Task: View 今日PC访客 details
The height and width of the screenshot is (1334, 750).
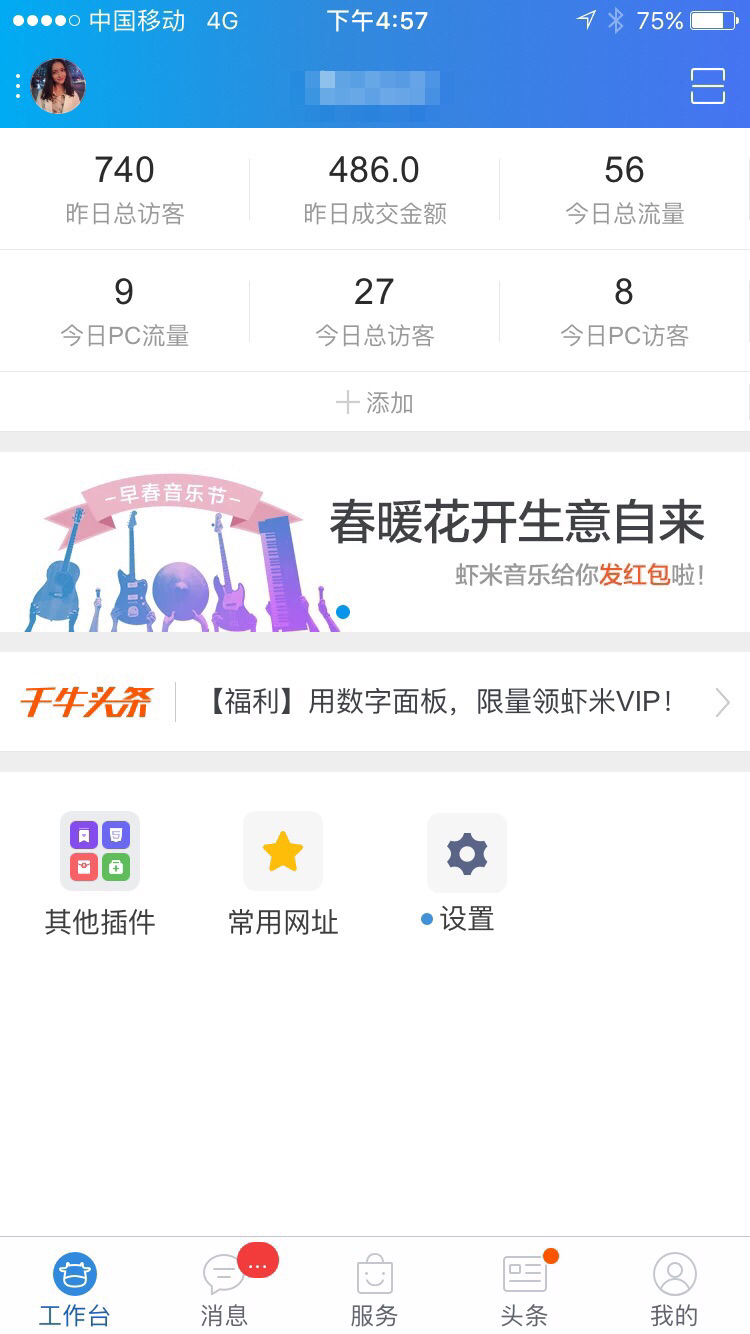Action: click(625, 310)
